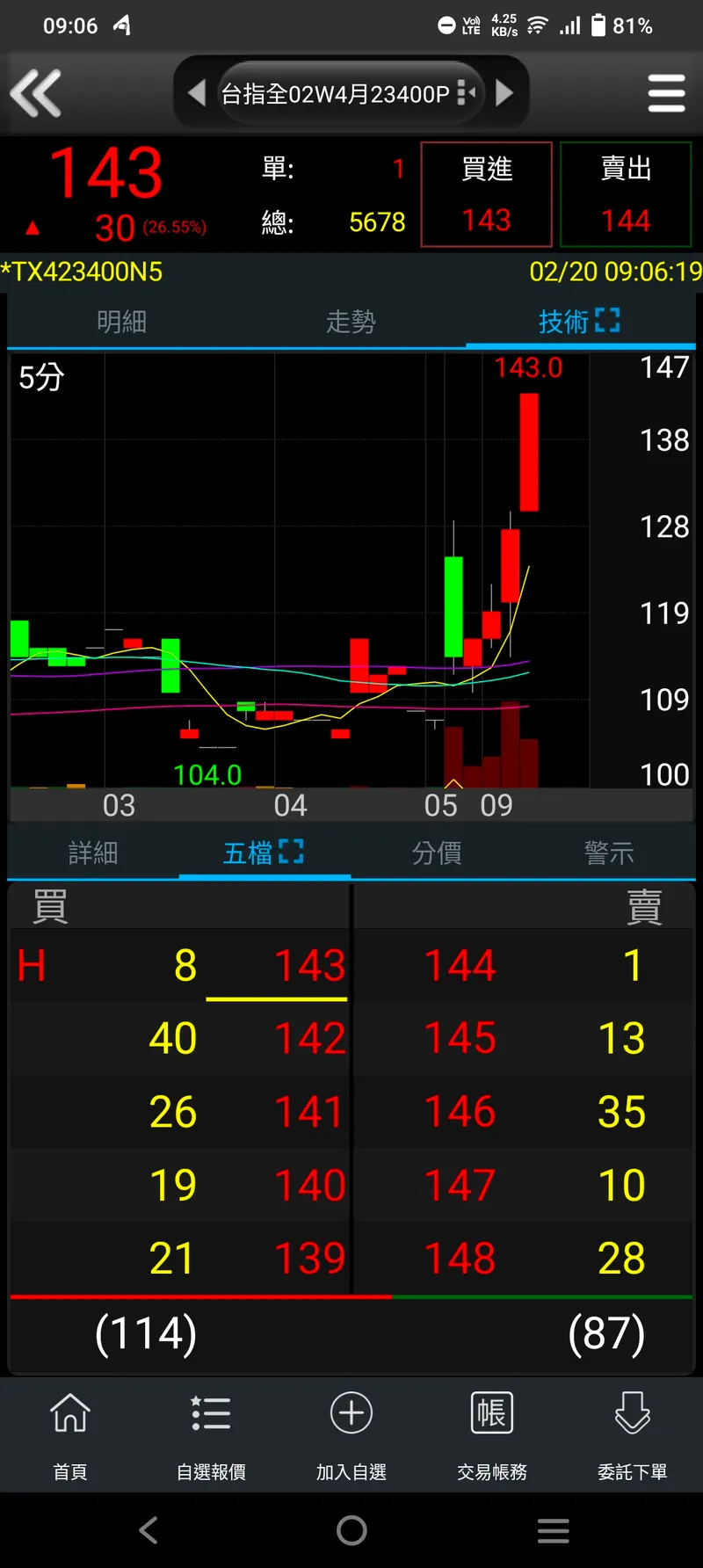Switch to the 分價 tab
Screen dimensions: 703x1568
[437, 853]
